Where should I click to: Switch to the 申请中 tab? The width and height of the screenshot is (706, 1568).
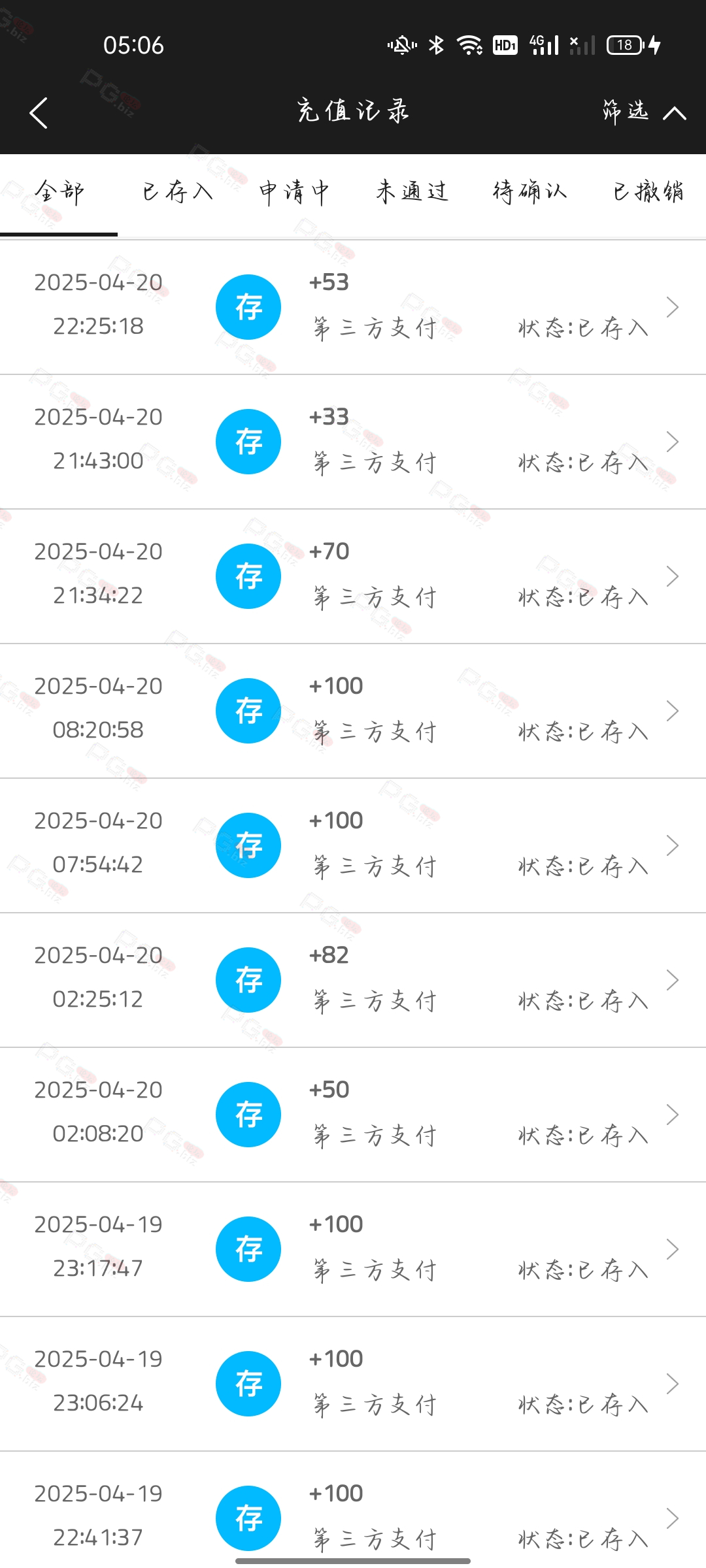click(x=294, y=192)
